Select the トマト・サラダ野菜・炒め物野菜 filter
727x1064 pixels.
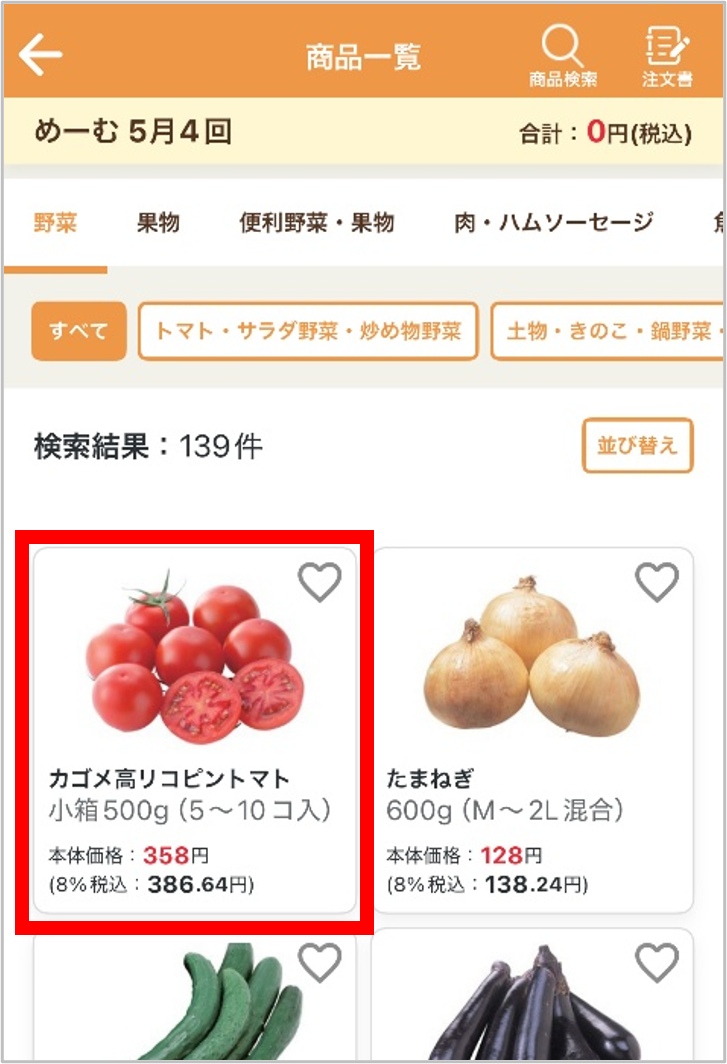pos(308,333)
